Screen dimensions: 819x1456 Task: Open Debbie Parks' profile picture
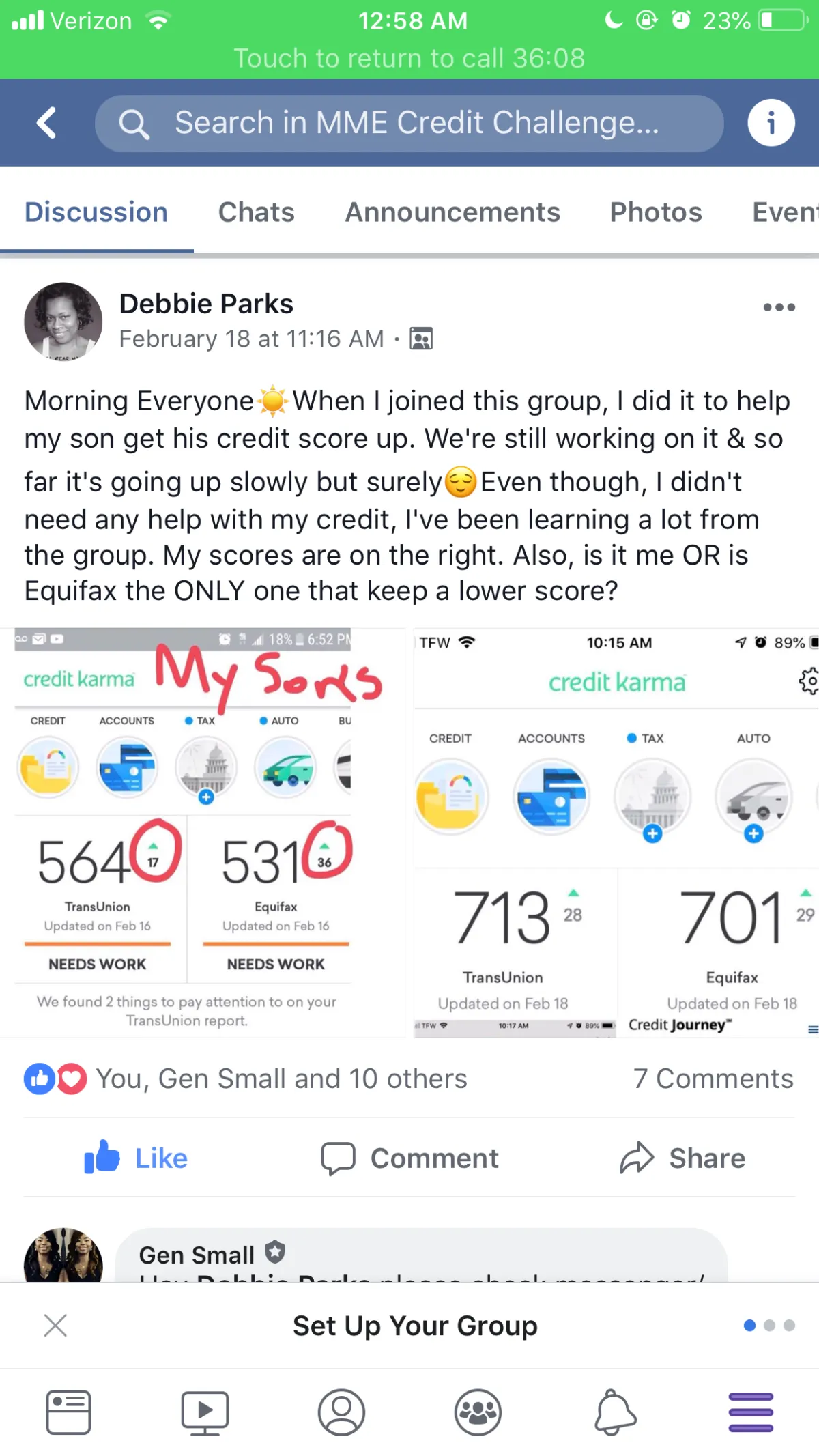point(63,321)
